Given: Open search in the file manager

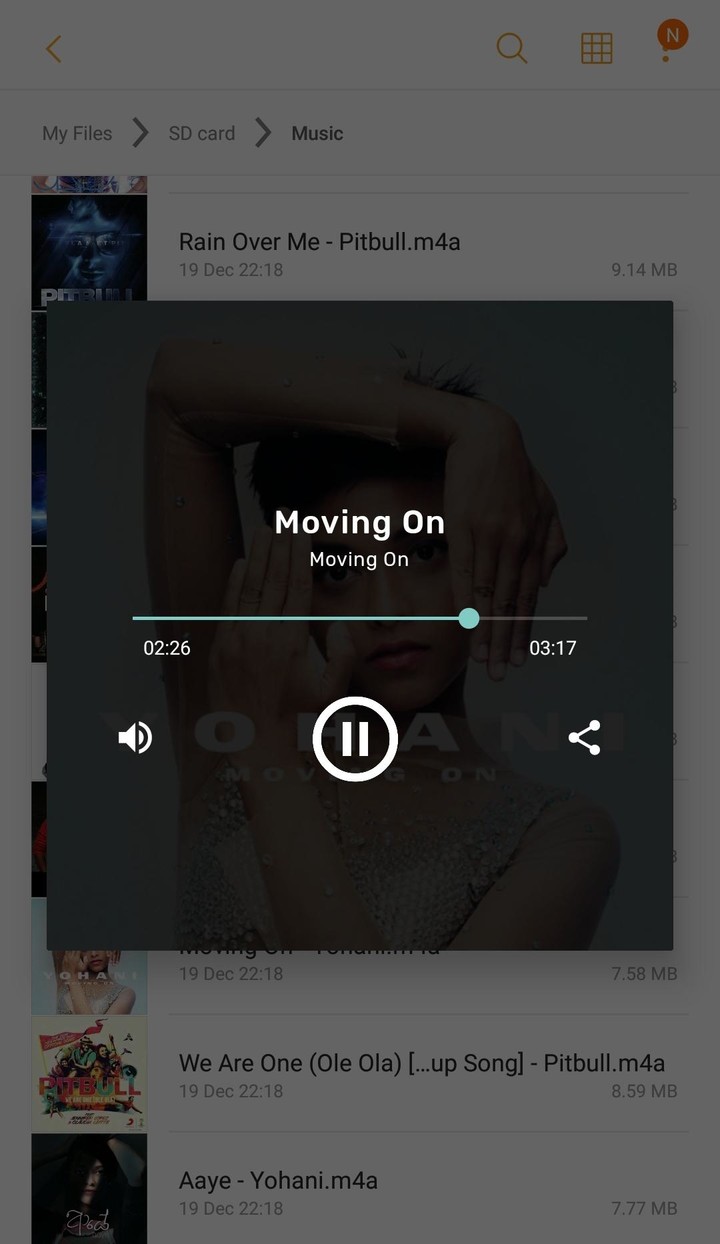Looking at the screenshot, I should pyautogui.click(x=511, y=48).
